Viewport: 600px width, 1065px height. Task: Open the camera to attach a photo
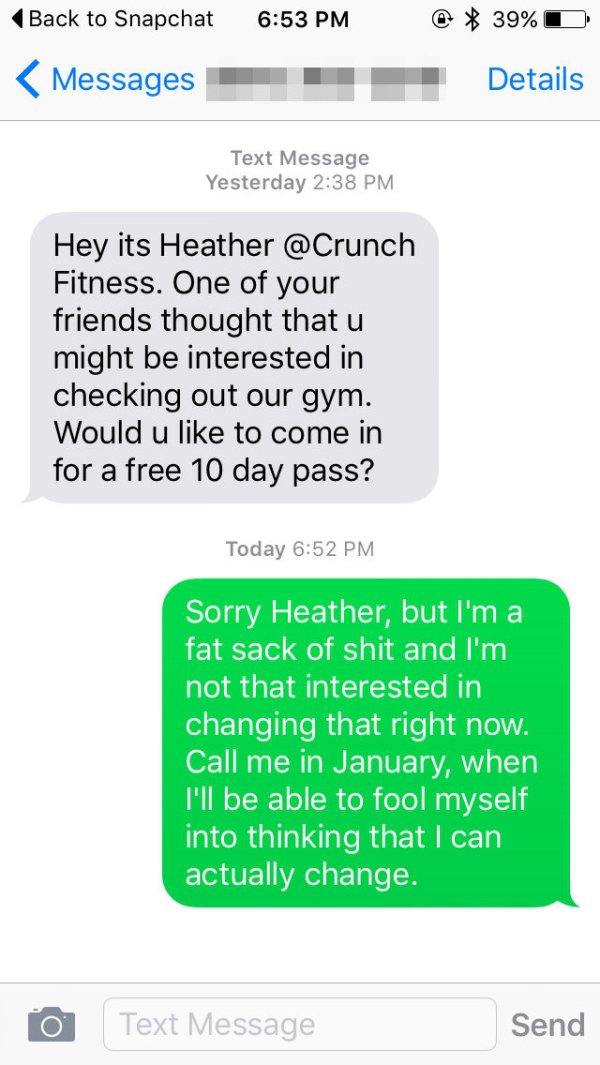point(52,1024)
